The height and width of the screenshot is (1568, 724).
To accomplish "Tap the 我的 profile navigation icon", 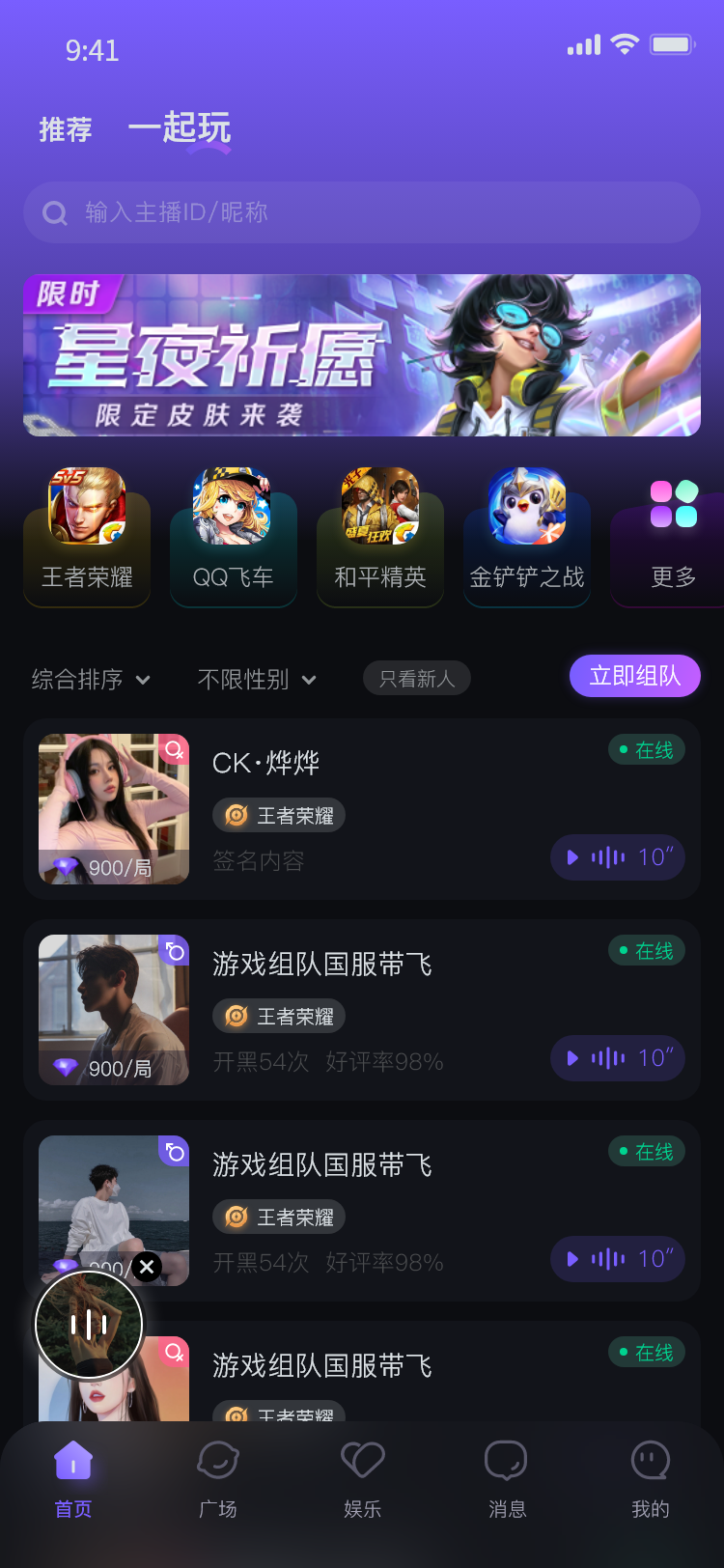I will point(650,1461).
